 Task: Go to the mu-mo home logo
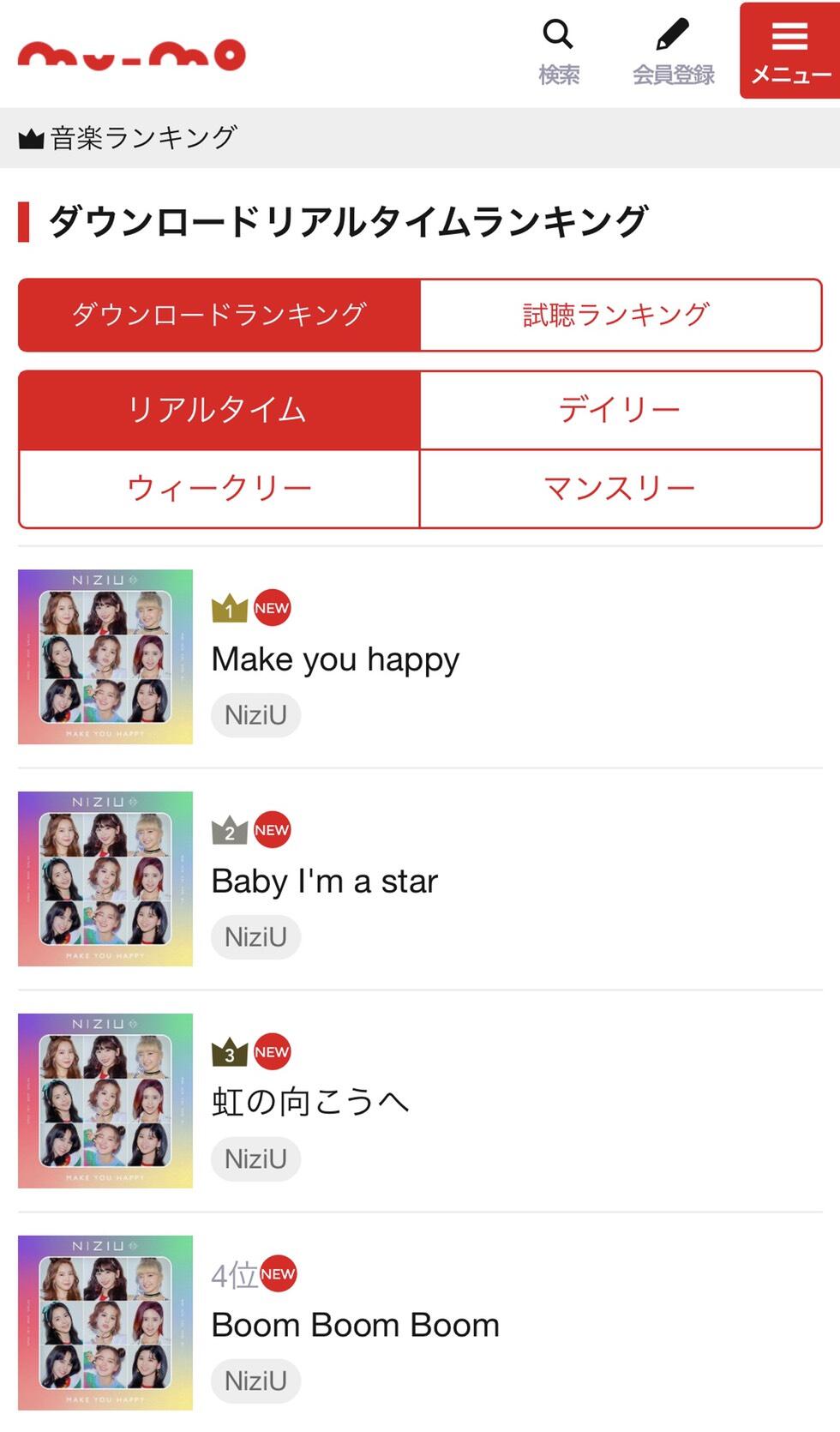(132, 56)
